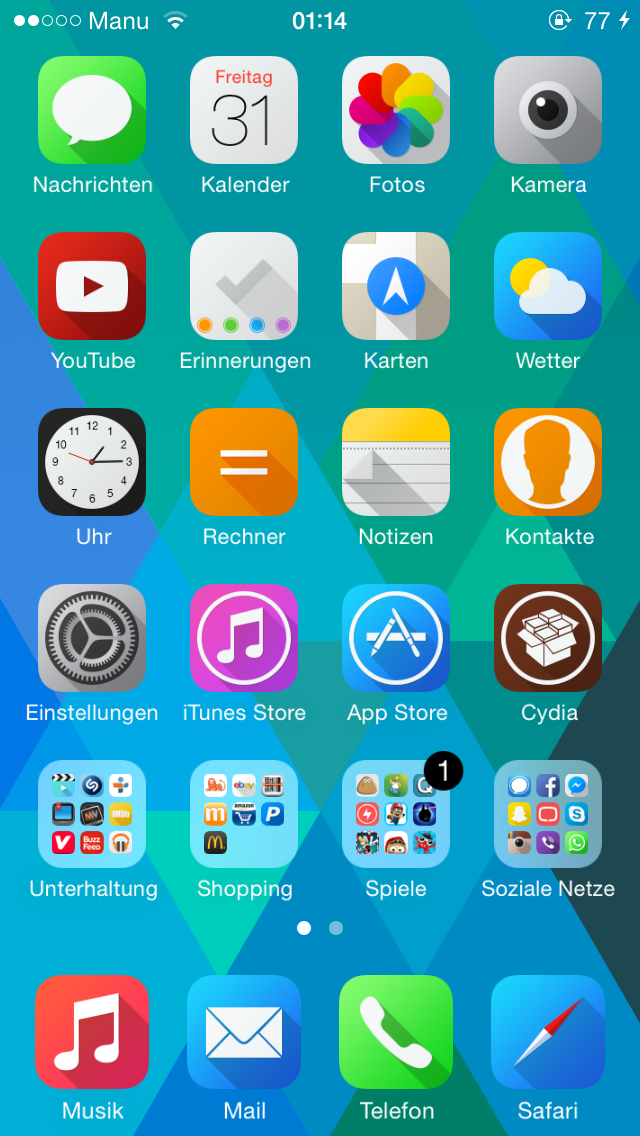The height and width of the screenshot is (1136, 640).
Task: Launch the Kalender app
Action: tap(244, 110)
